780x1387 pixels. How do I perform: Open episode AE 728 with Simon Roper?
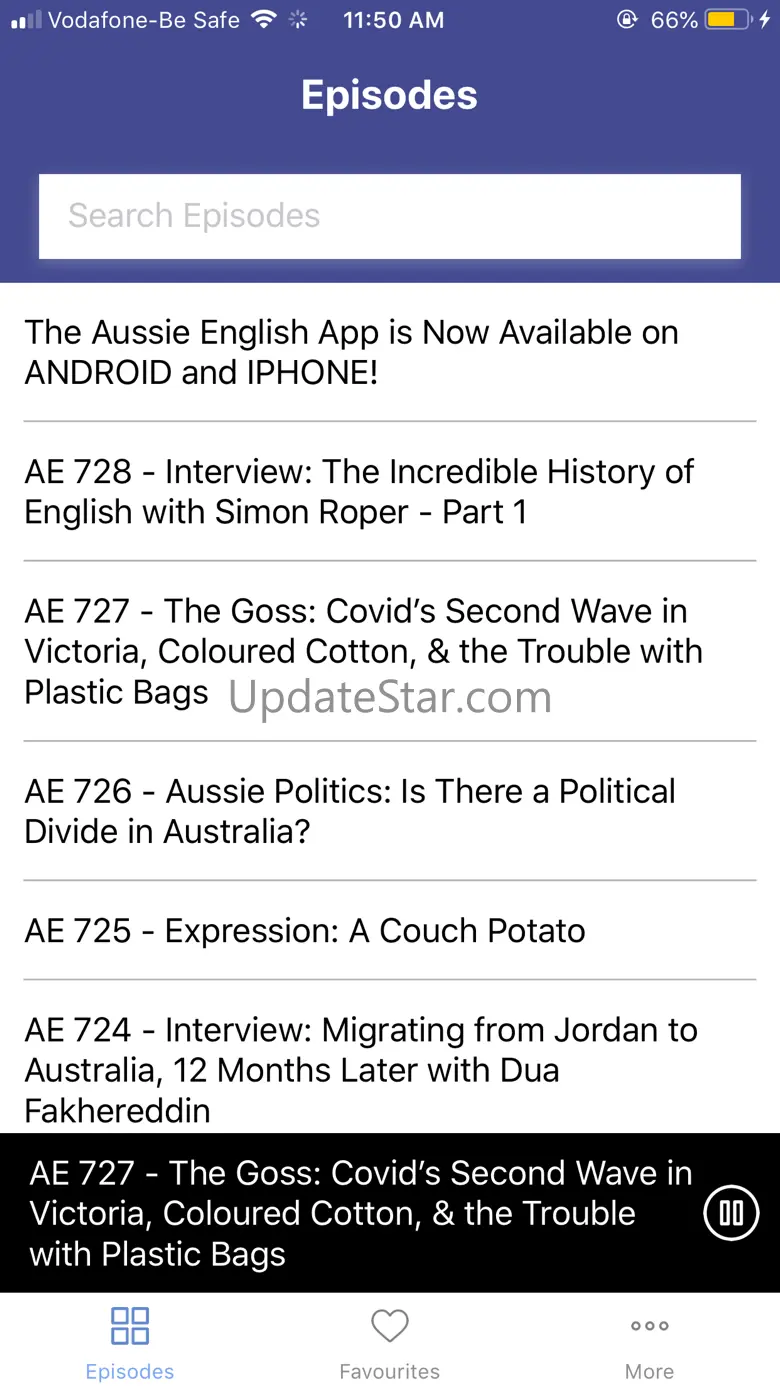tap(390, 491)
